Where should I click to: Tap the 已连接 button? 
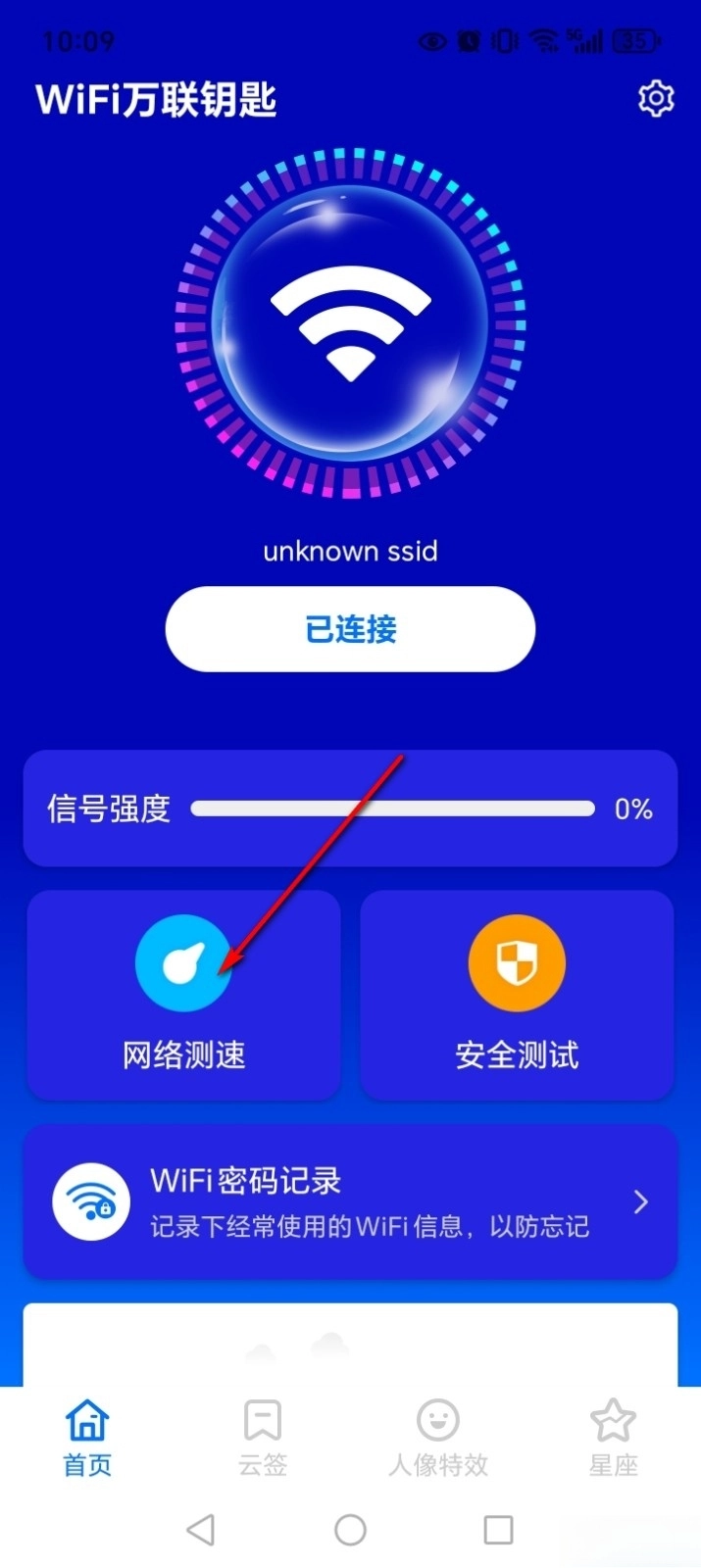(x=350, y=629)
